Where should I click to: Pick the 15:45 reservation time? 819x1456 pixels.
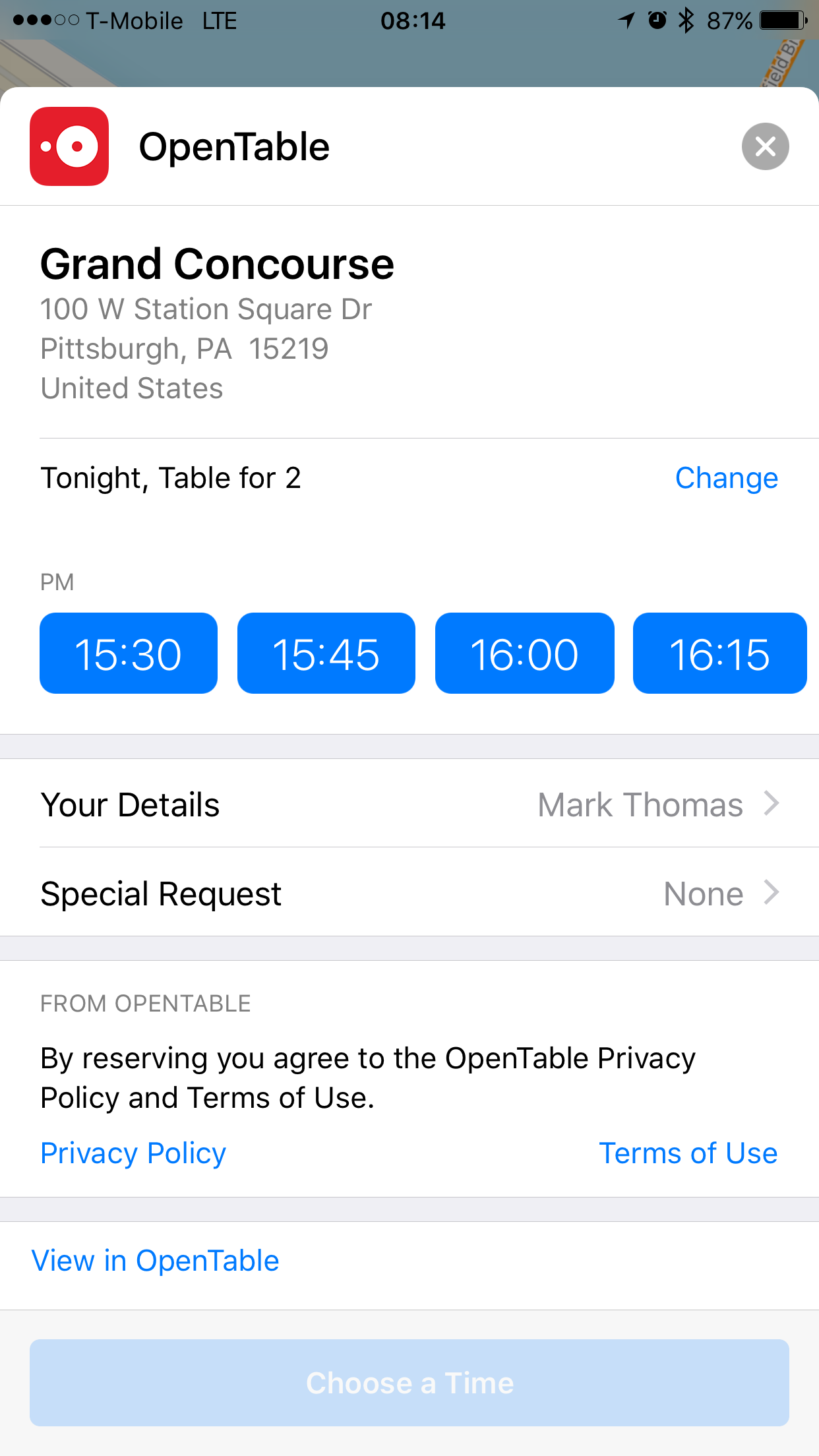[326, 653]
